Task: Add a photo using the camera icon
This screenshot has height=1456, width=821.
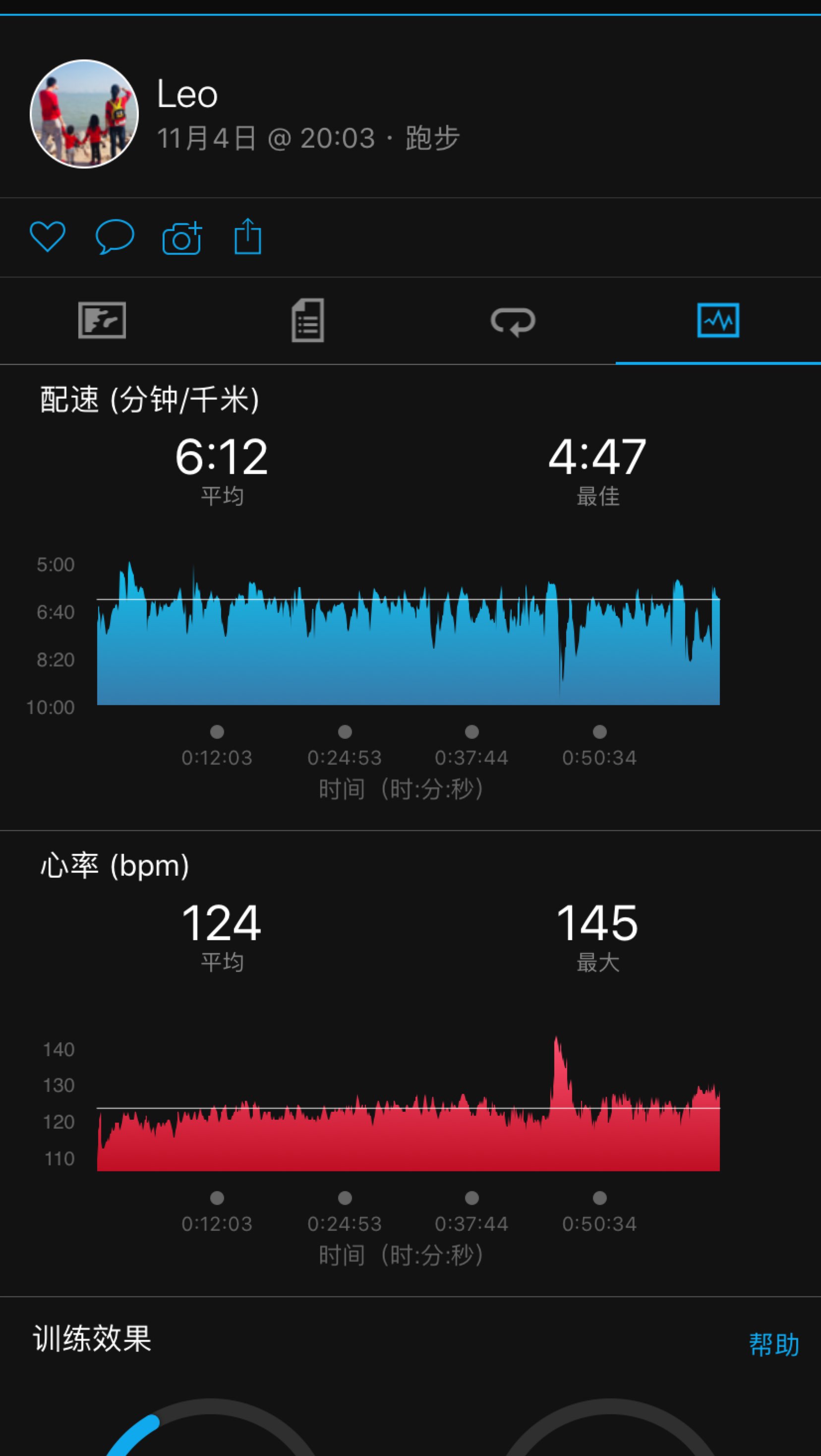Action: click(x=181, y=238)
